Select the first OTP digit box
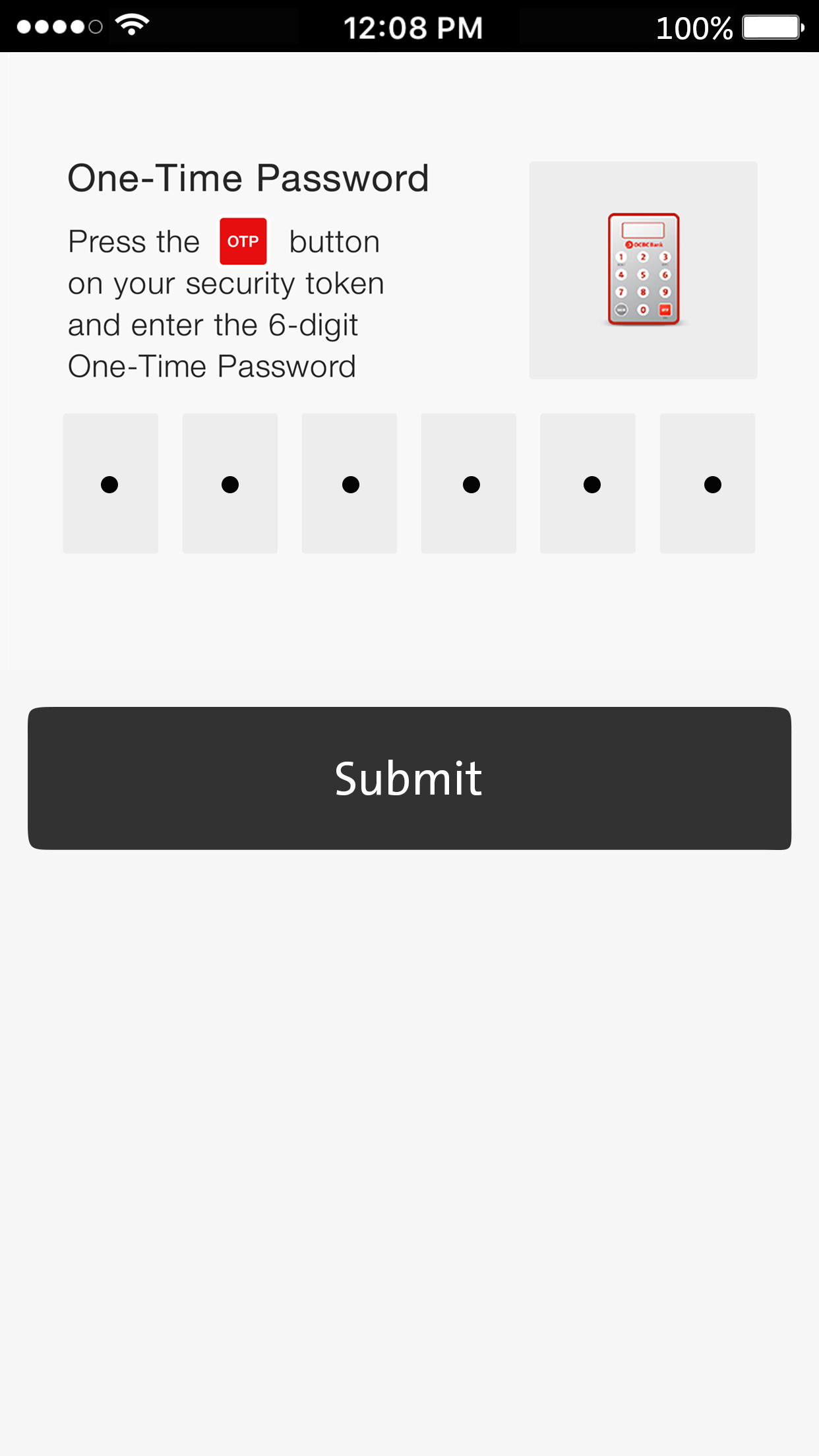The height and width of the screenshot is (1456, 819). [x=111, y=483]
